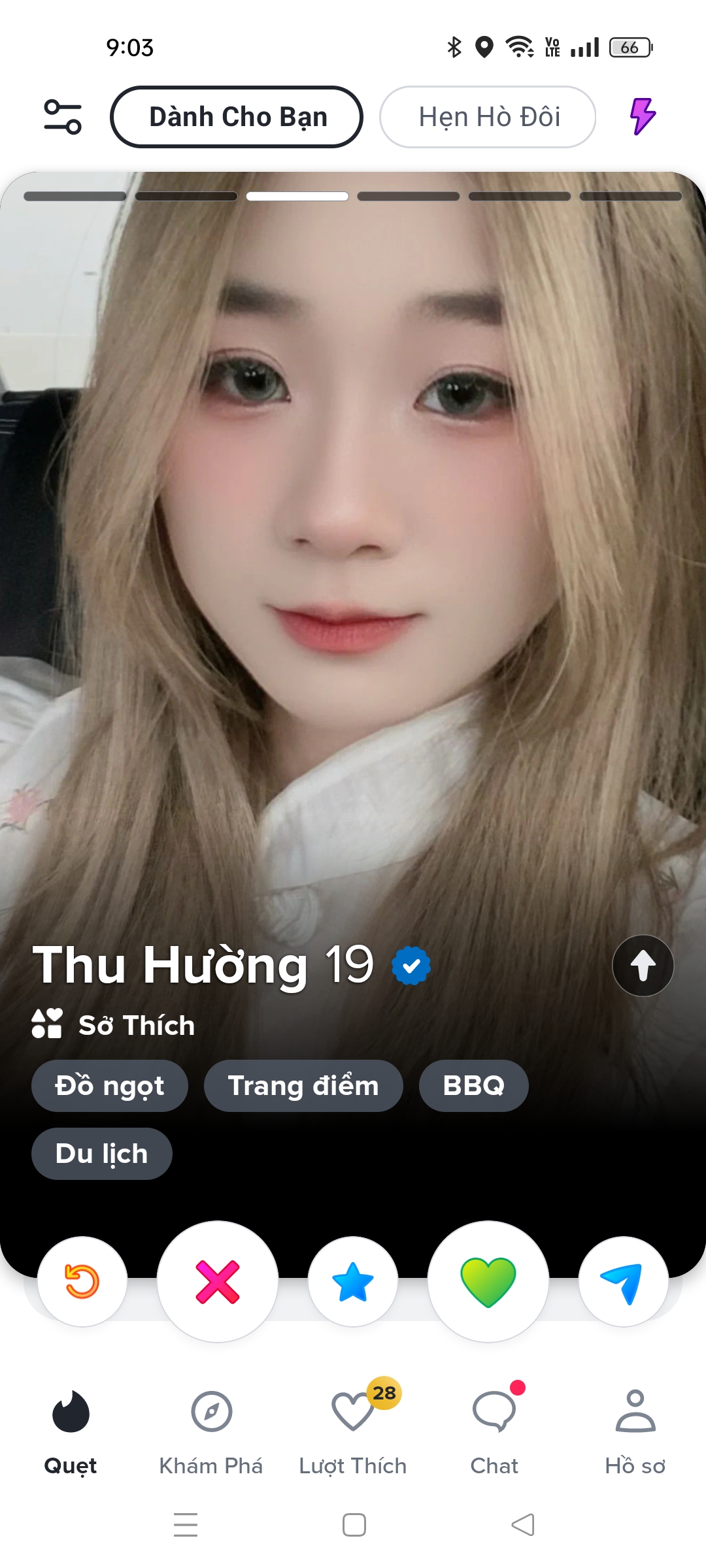The image size is (706, 1568).
Task: Go to the system home screen
Action: point(354,1525)
